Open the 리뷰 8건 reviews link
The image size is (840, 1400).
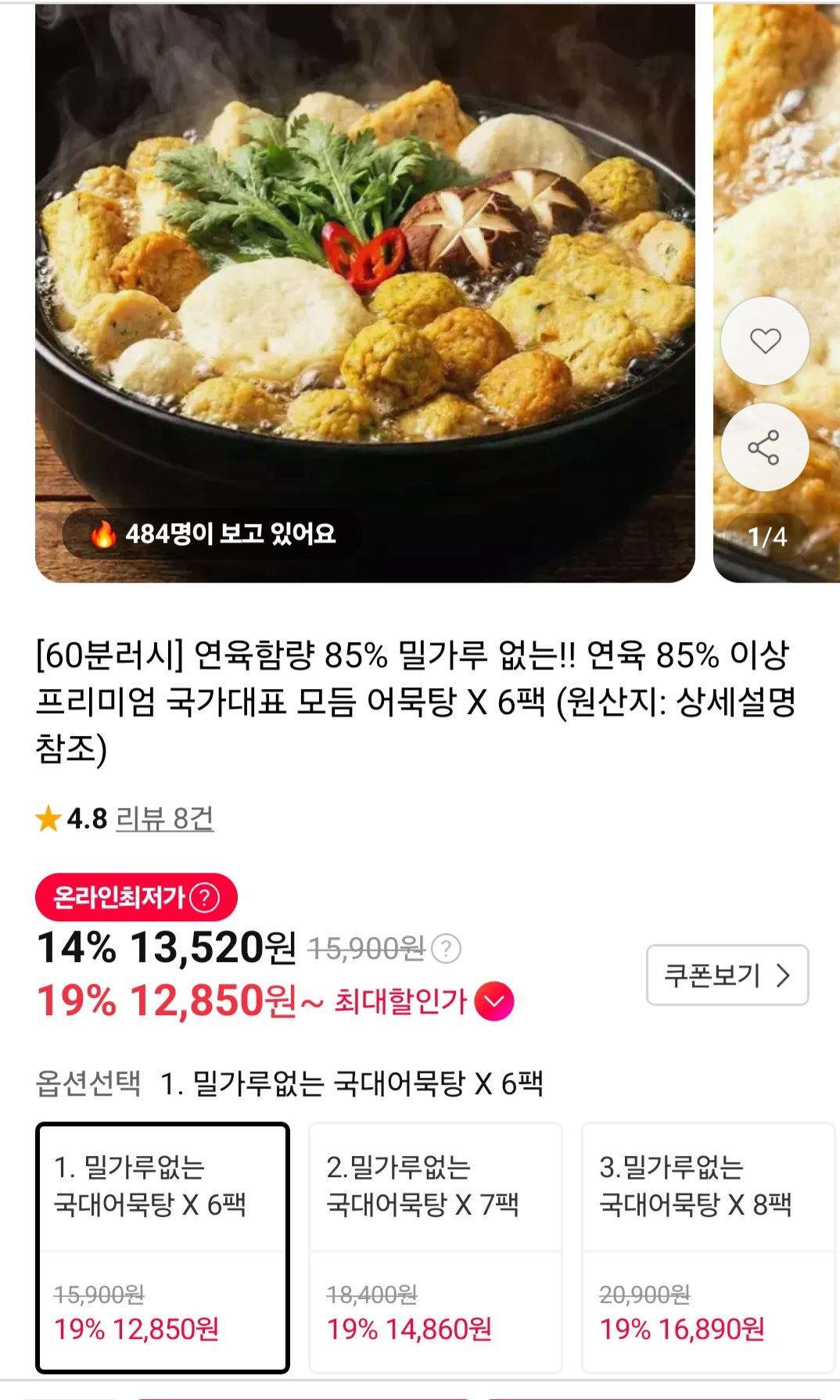tap(164, 819)
